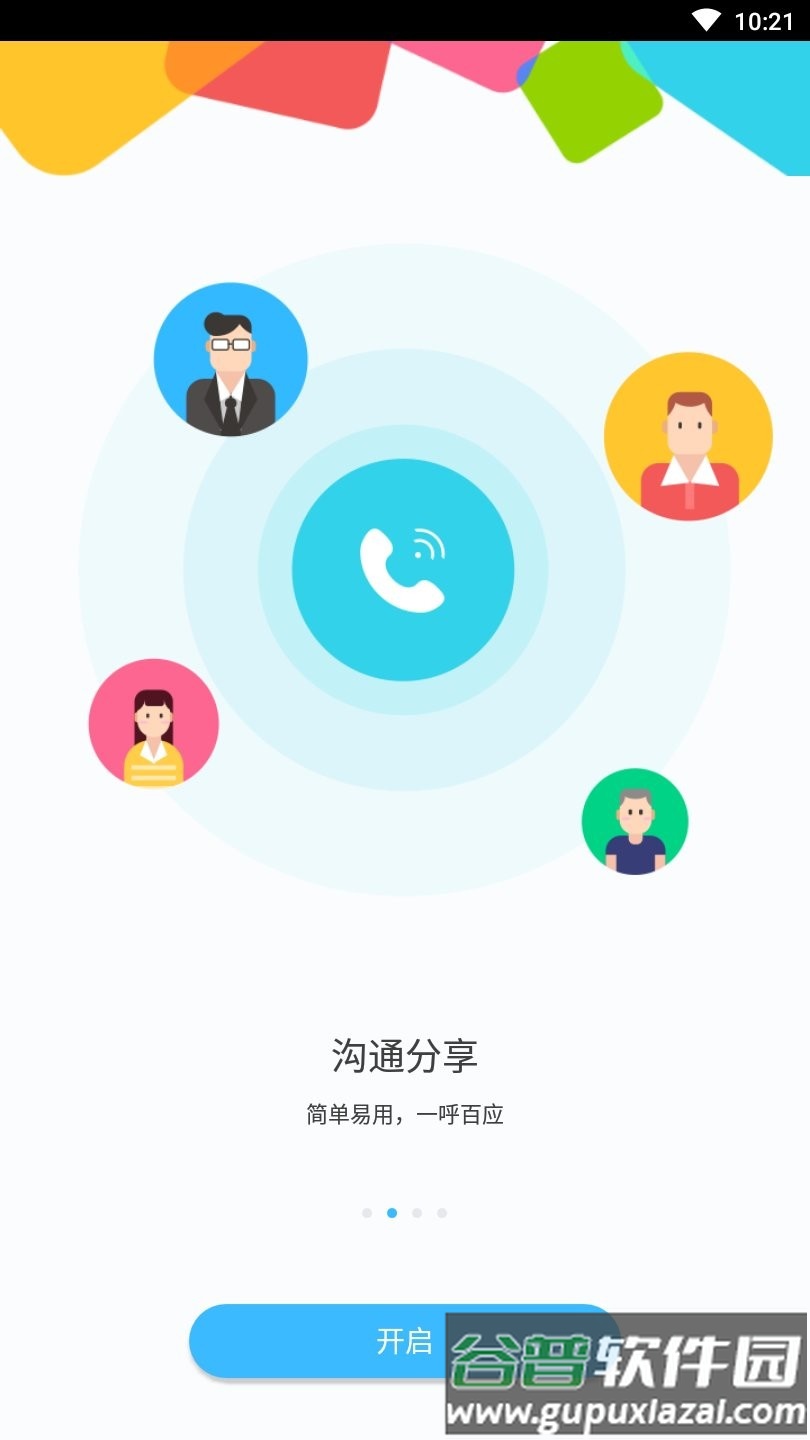Tap the man avatar on green circle
Viewport: 810px width, 1440px height.
pyautogui.click(x=634, y=820)
